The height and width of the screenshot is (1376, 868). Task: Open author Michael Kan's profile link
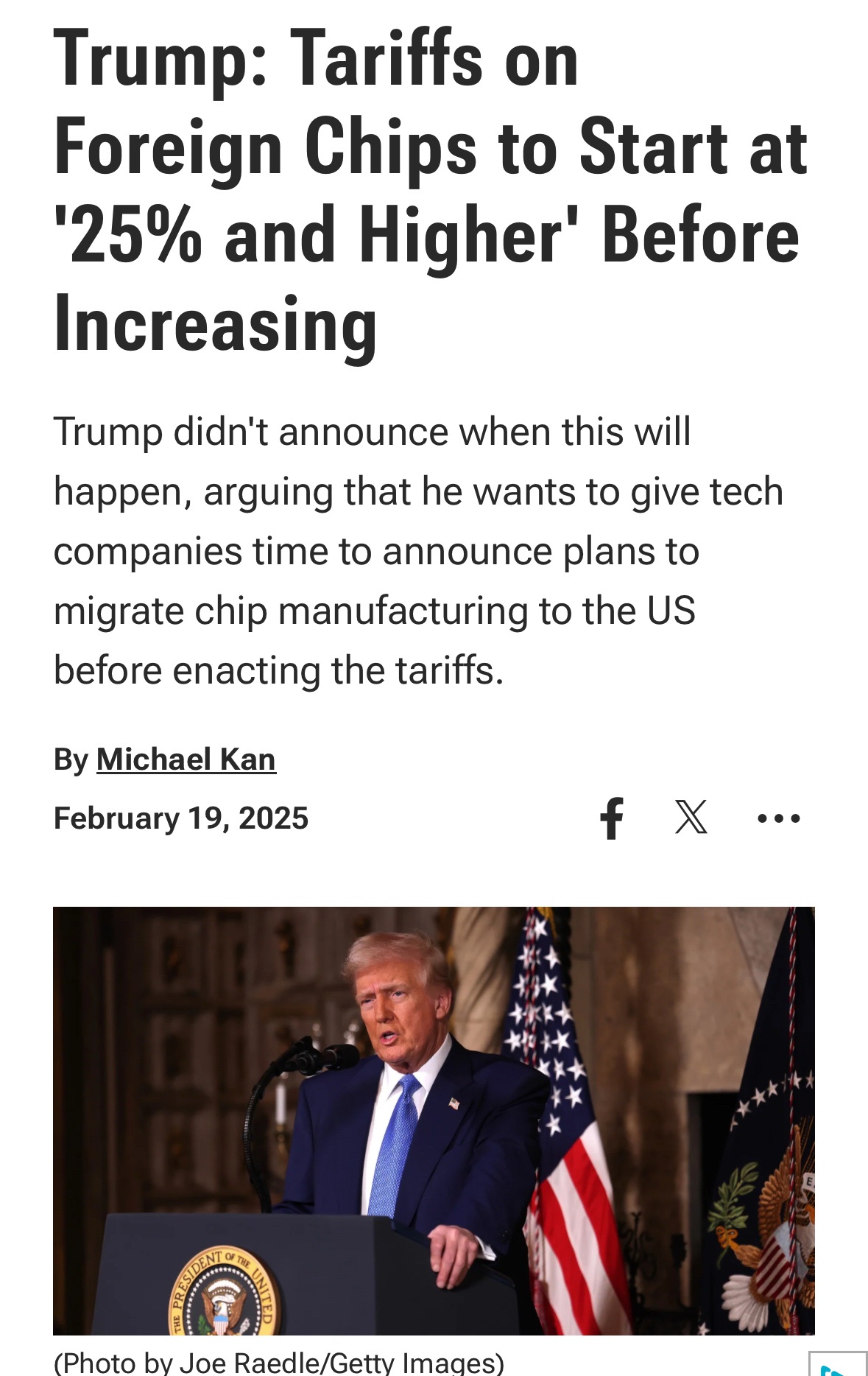186,759
